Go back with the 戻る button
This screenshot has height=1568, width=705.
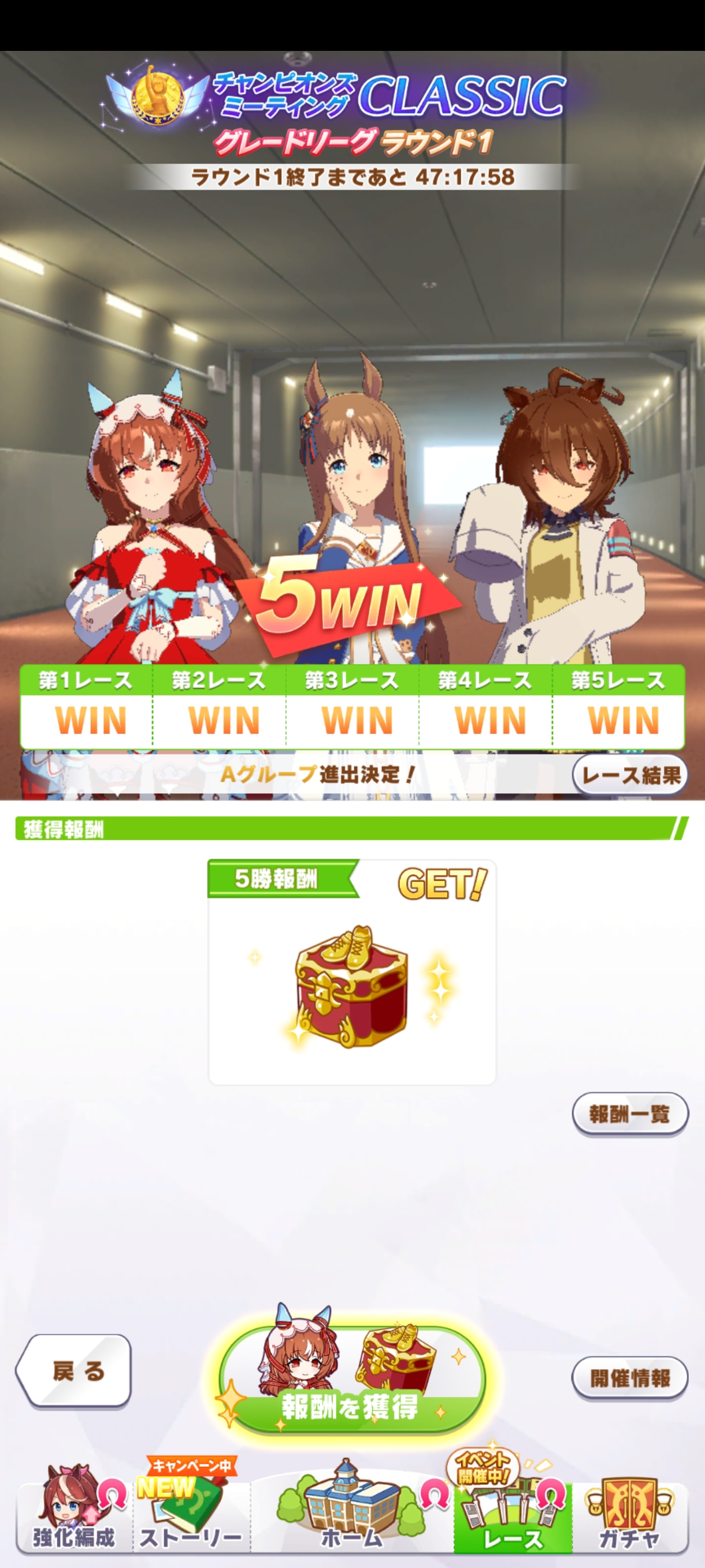tap(73, 1371)
